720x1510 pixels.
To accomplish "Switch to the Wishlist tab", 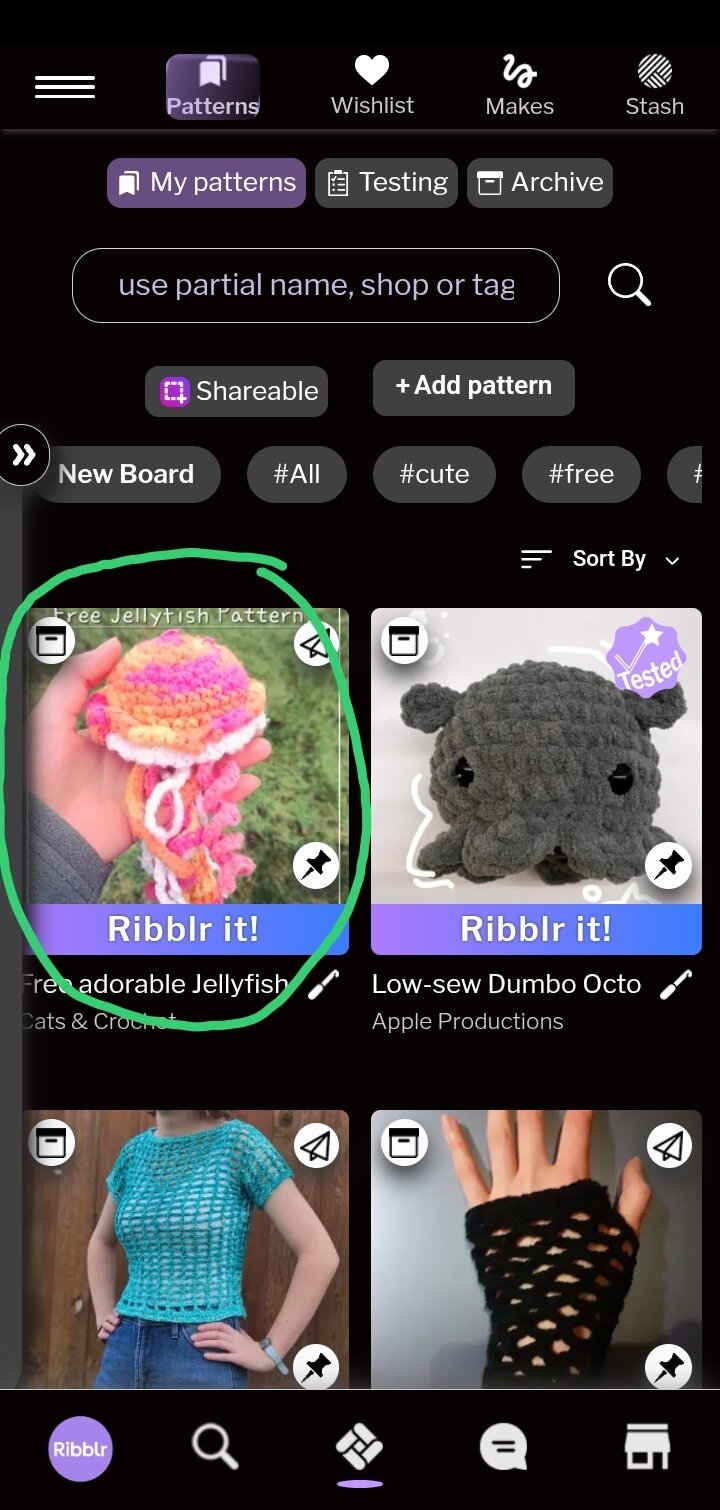I will point(372,87).
